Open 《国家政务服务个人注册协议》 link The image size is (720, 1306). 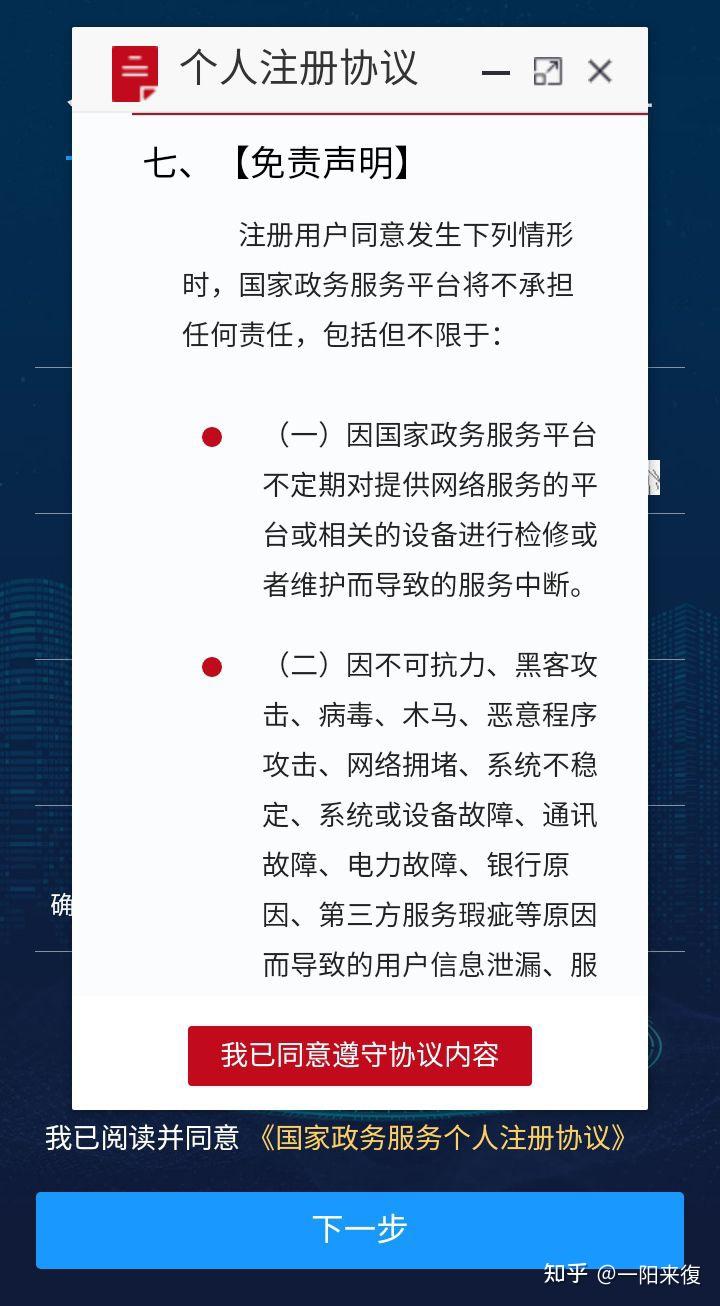tap(441, 1138)
